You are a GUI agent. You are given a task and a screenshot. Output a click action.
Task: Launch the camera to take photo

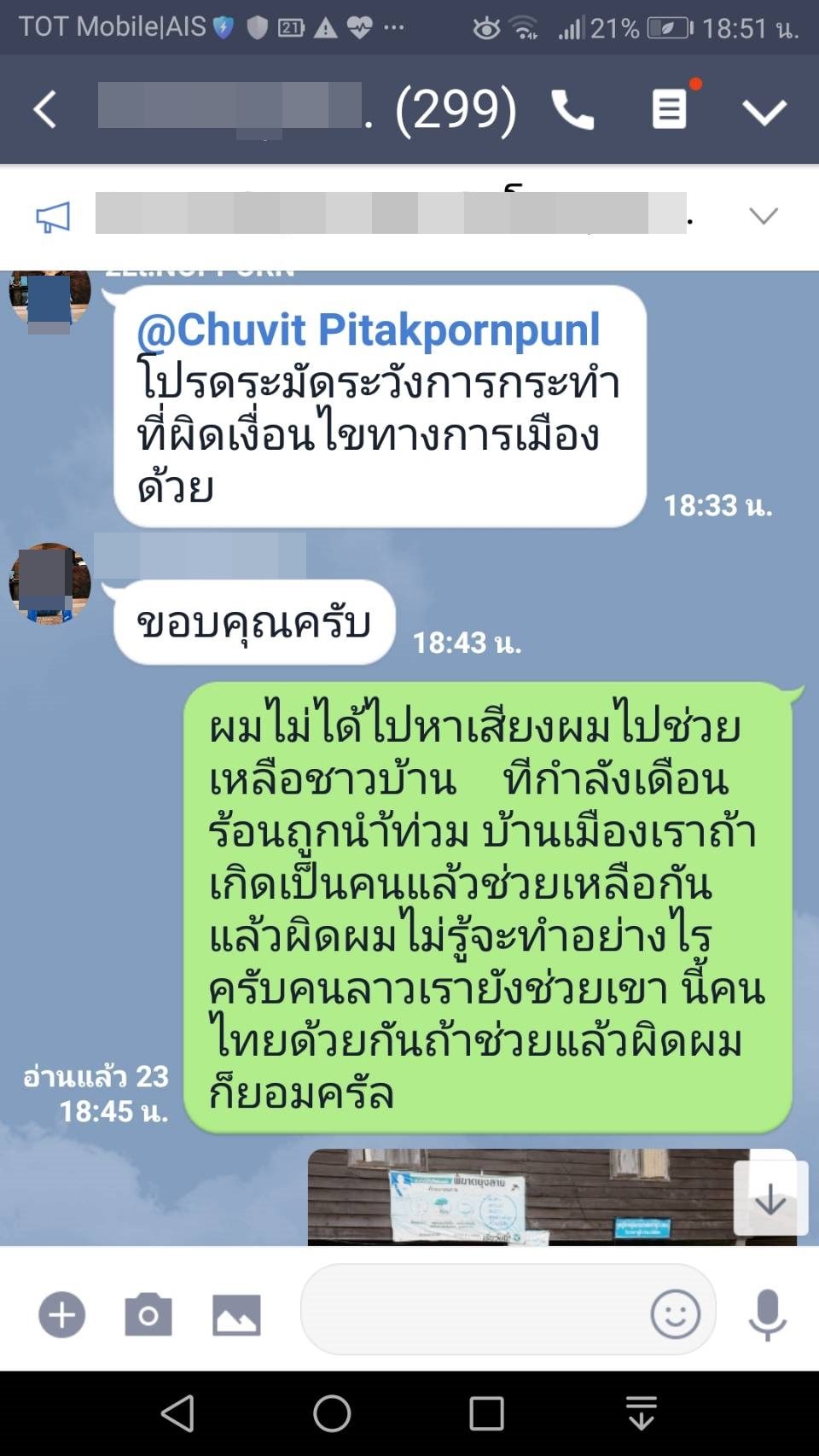point(148,1314)
